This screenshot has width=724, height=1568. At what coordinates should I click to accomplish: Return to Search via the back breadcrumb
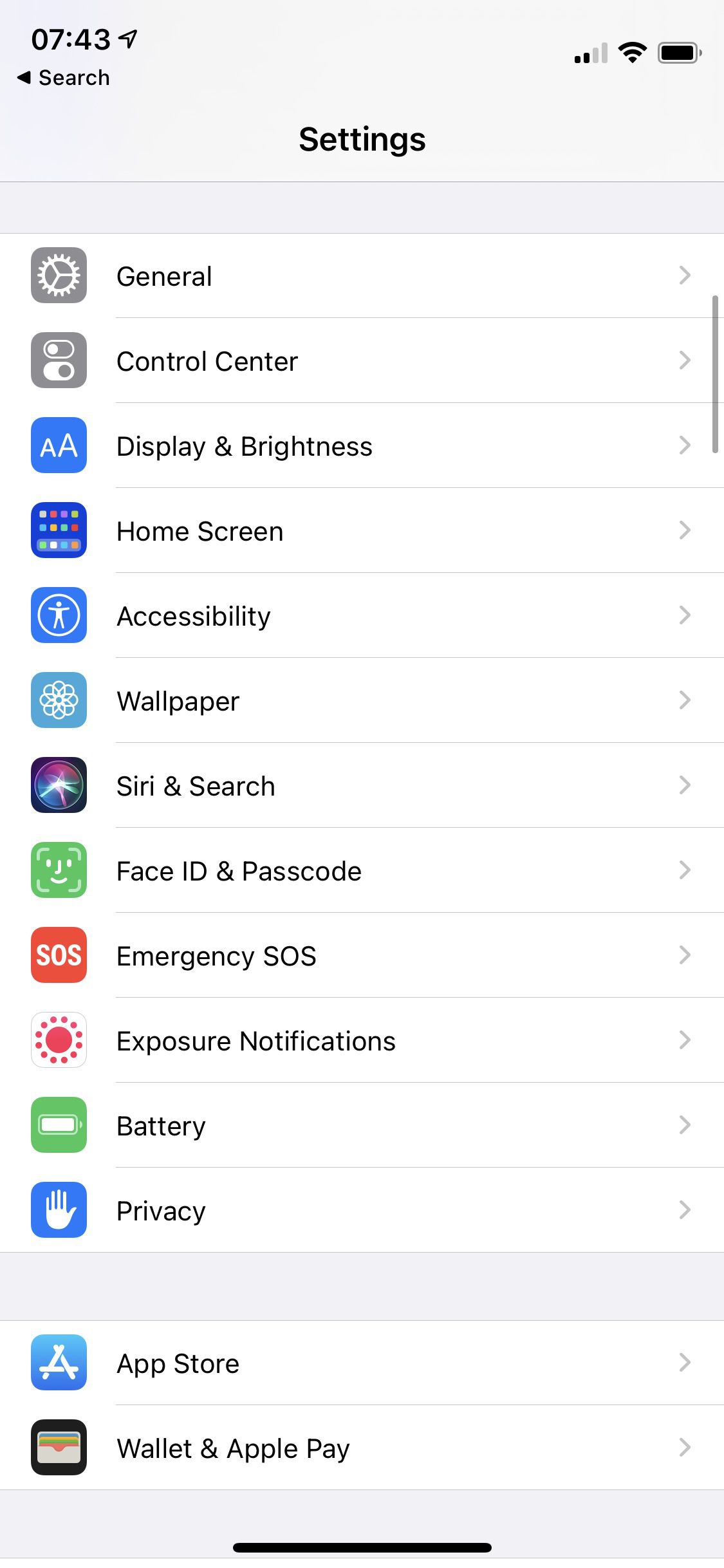64,78
